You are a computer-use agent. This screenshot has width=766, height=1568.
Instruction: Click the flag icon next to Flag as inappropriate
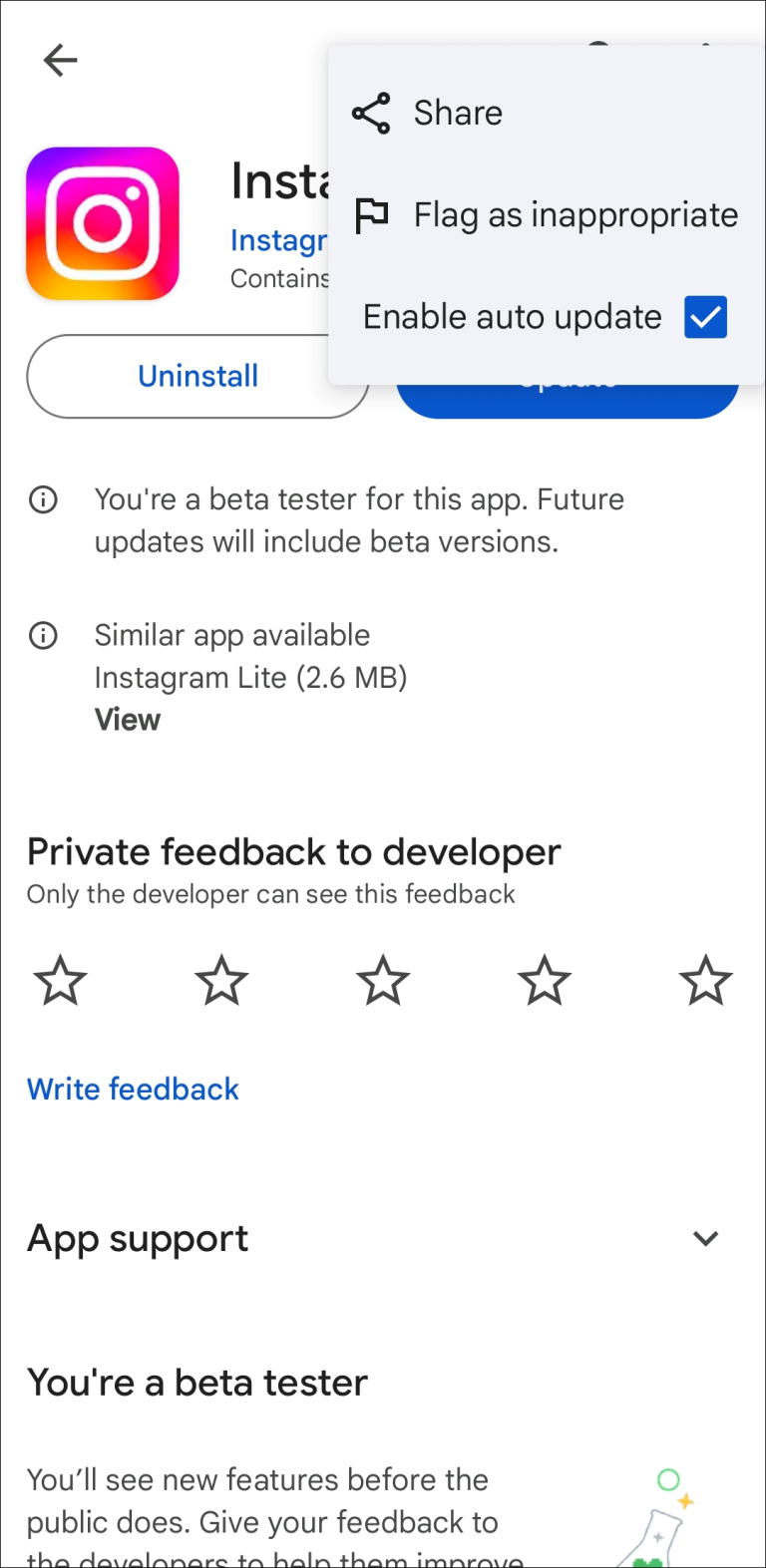pos(372,214)
